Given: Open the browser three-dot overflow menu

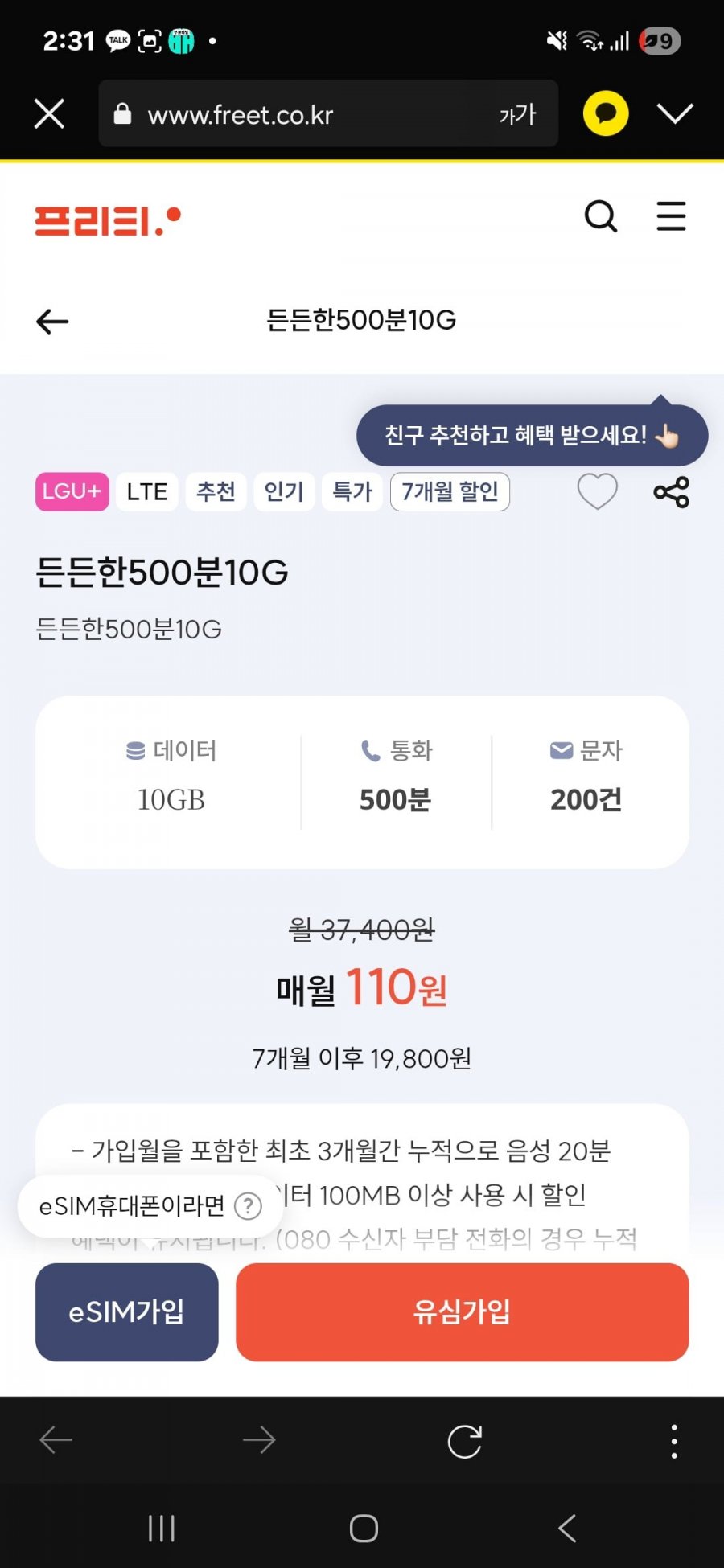Looking at the screenshot, I should (674, 1441).
